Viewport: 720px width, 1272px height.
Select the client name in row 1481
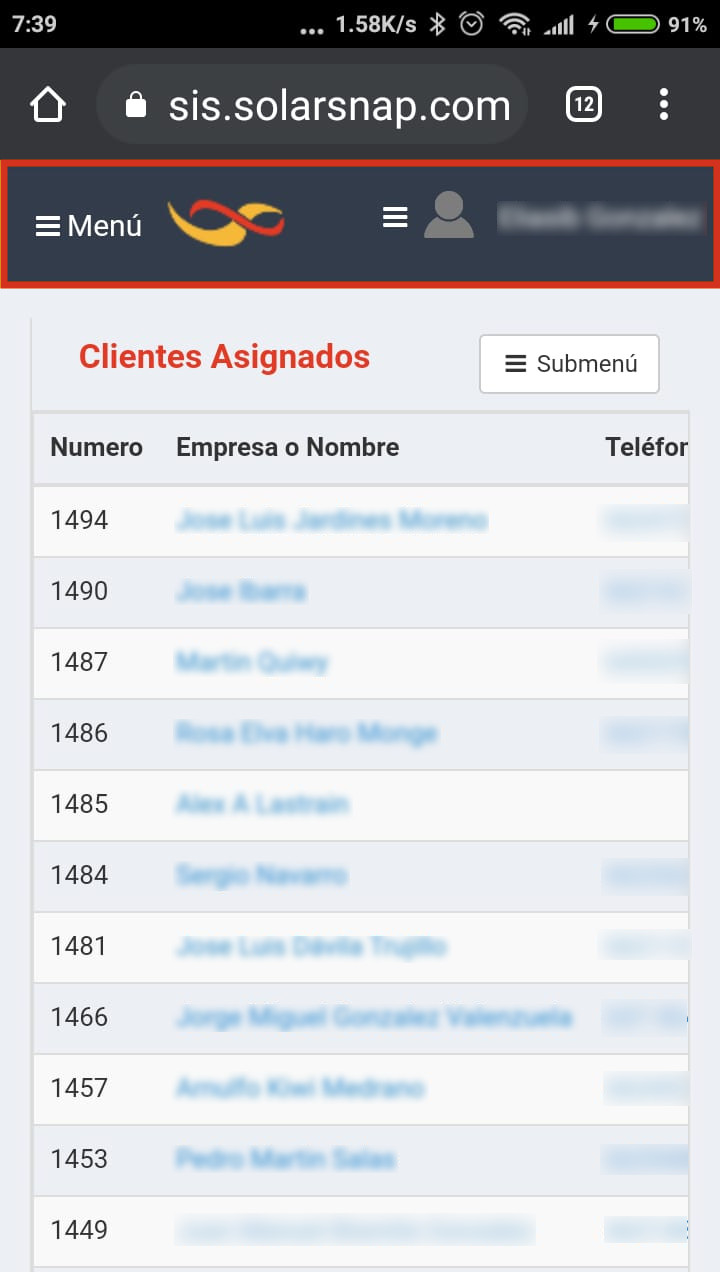311,946
